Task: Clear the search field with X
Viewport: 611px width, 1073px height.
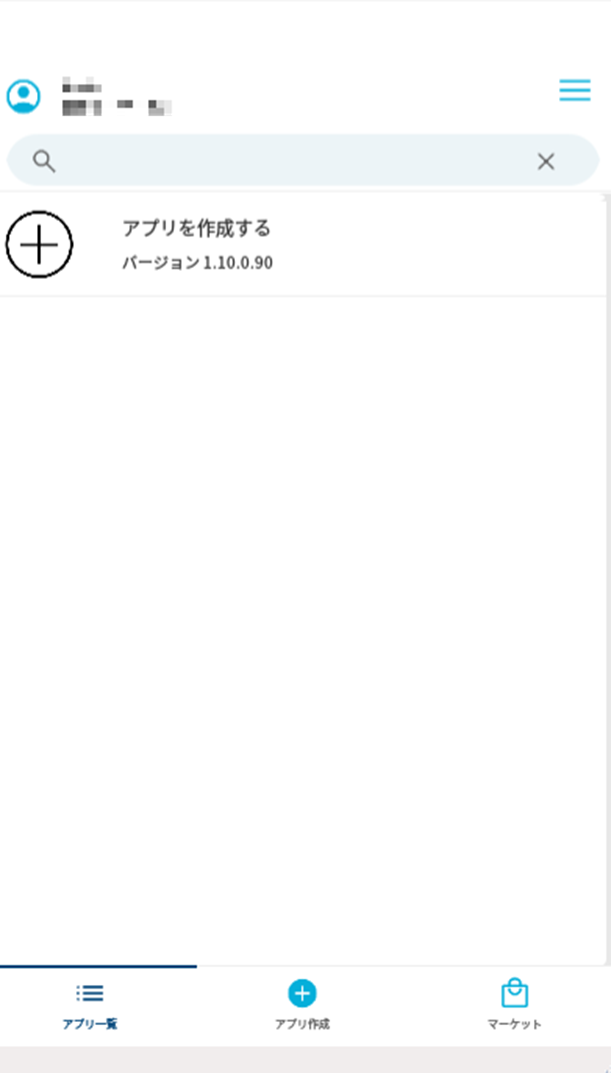Action: 545,161
